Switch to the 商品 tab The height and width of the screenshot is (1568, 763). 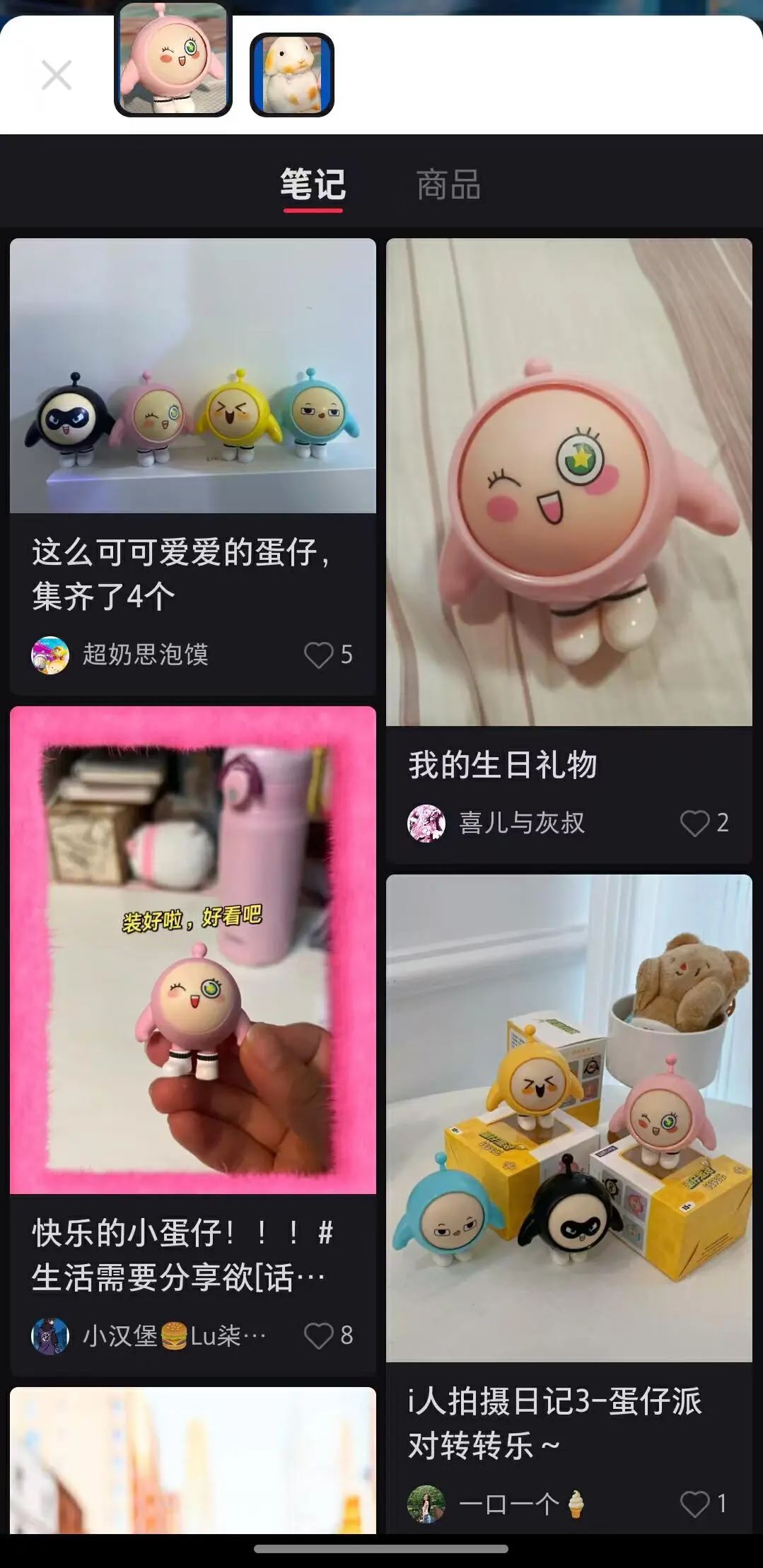448,186
